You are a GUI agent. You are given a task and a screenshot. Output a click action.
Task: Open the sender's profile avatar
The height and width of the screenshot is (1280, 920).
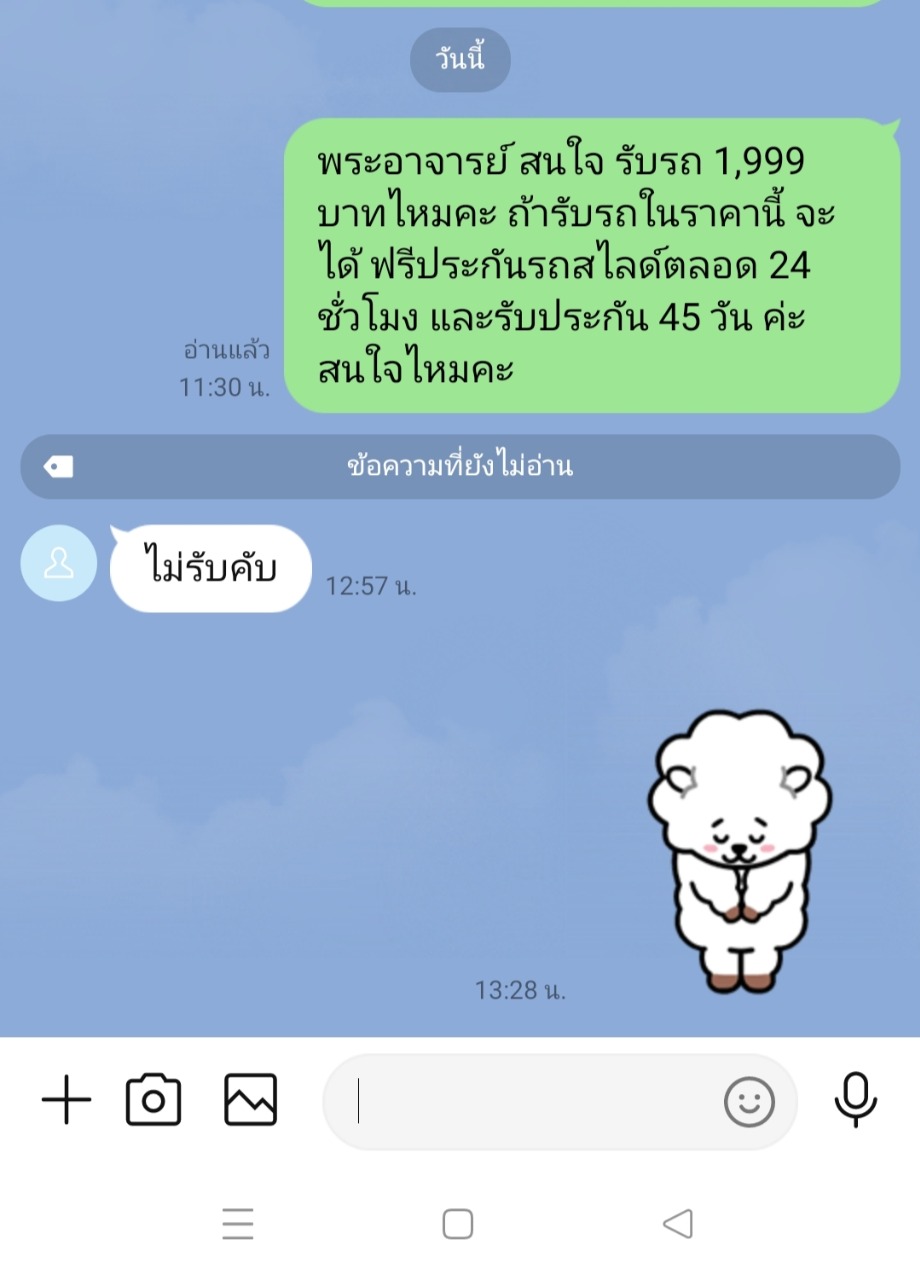coord(58,563)
